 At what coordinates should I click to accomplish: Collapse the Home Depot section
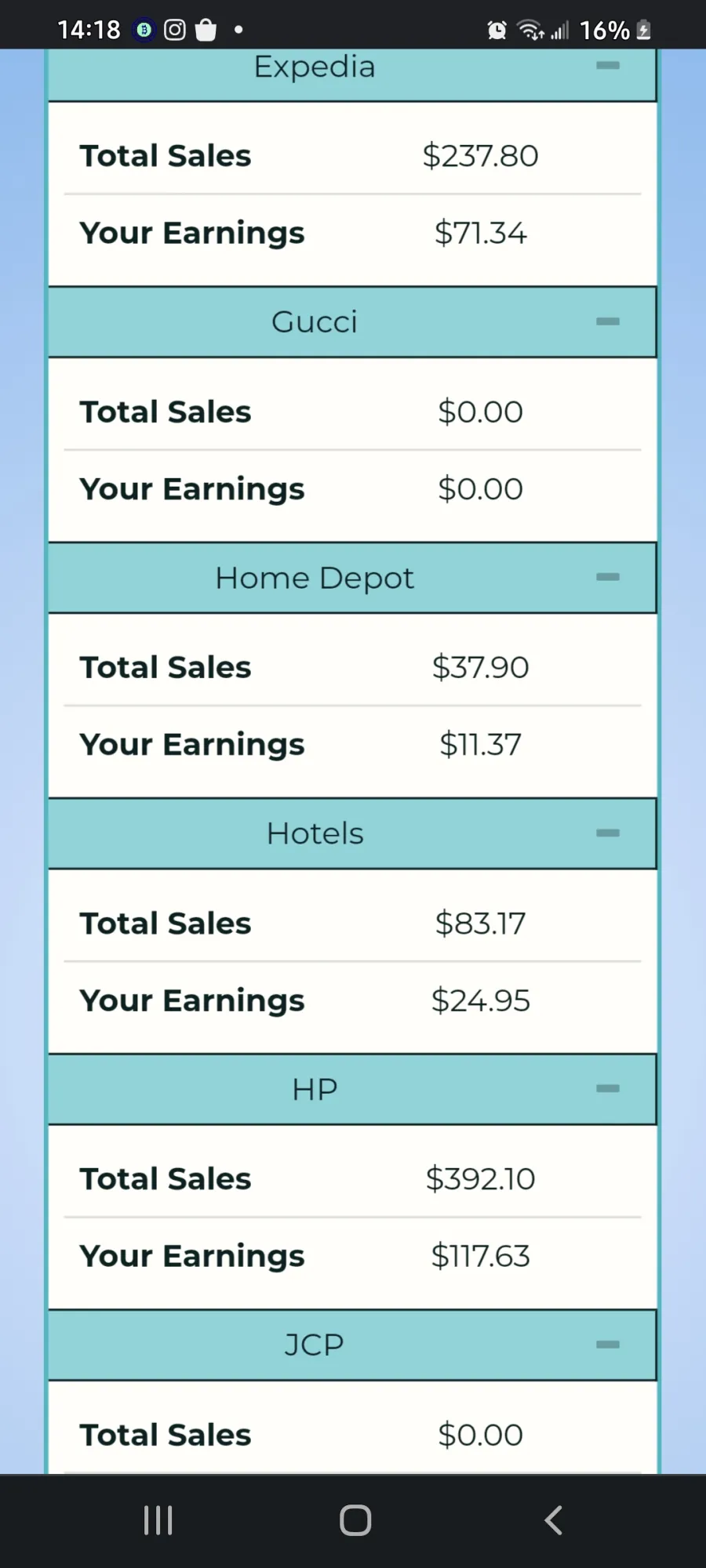(x=608, y=577)
